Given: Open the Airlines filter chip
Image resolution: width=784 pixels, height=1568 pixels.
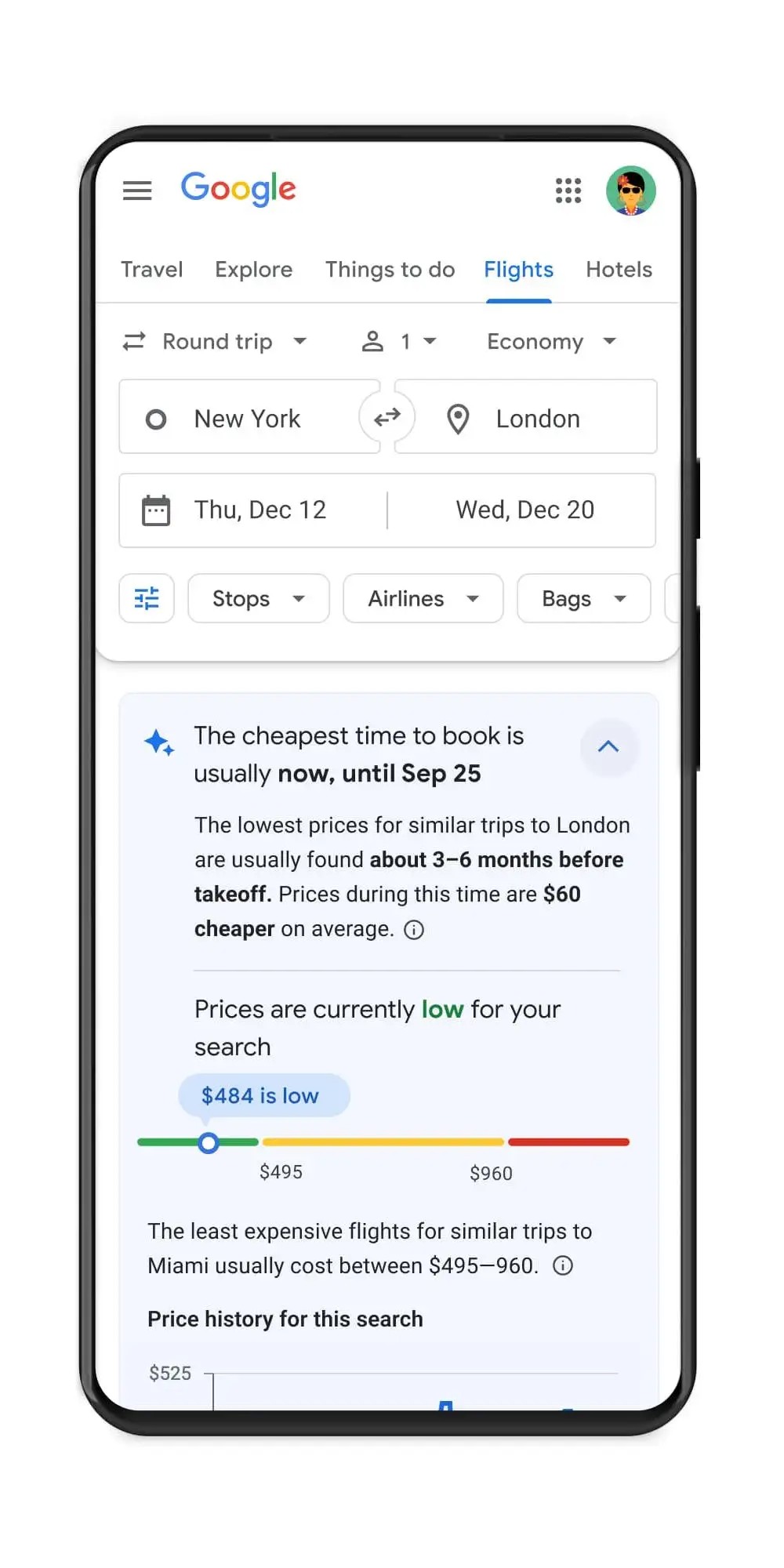Looking at the screenshot, I should click(x=423, y=598).
